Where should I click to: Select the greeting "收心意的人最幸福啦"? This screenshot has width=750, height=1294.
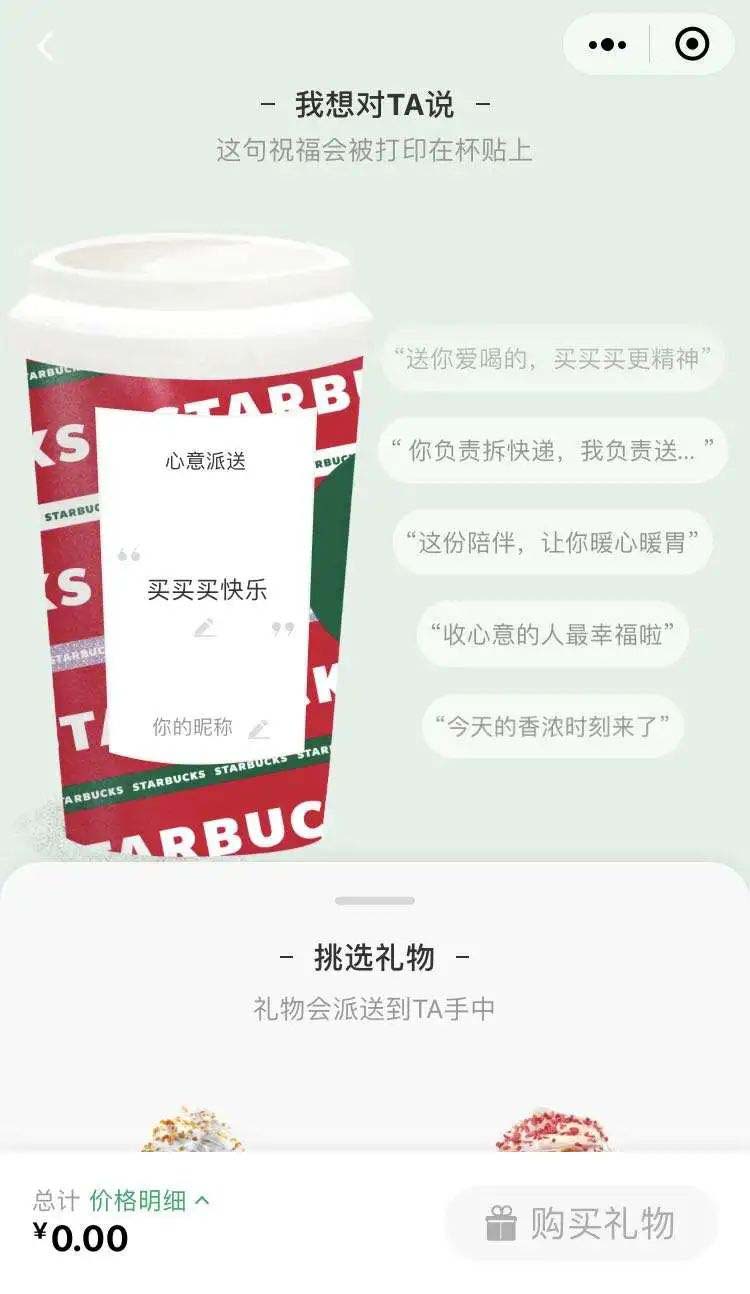[x=552, y=634]
